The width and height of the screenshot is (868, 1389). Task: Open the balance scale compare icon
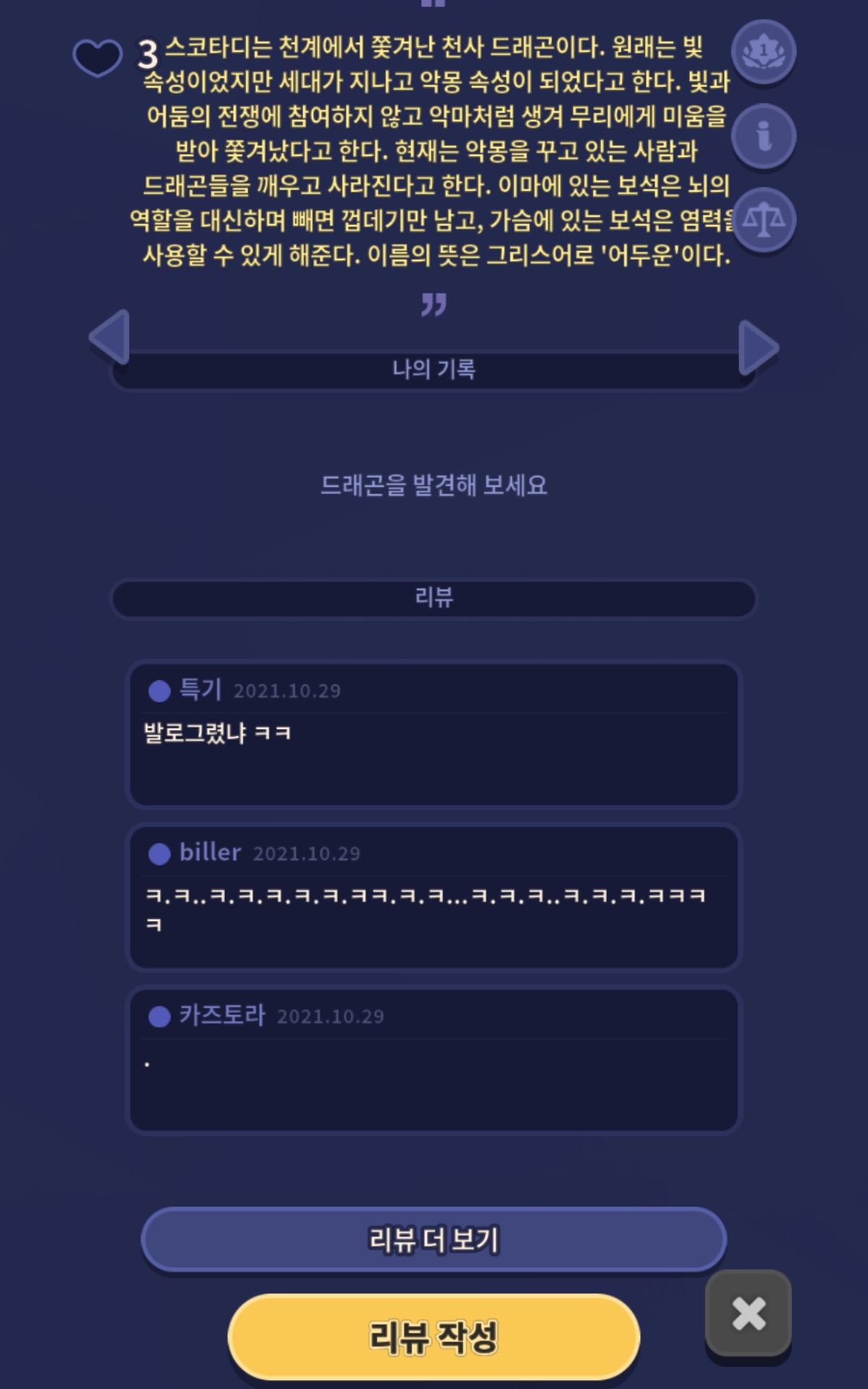(x=763, y=220)
